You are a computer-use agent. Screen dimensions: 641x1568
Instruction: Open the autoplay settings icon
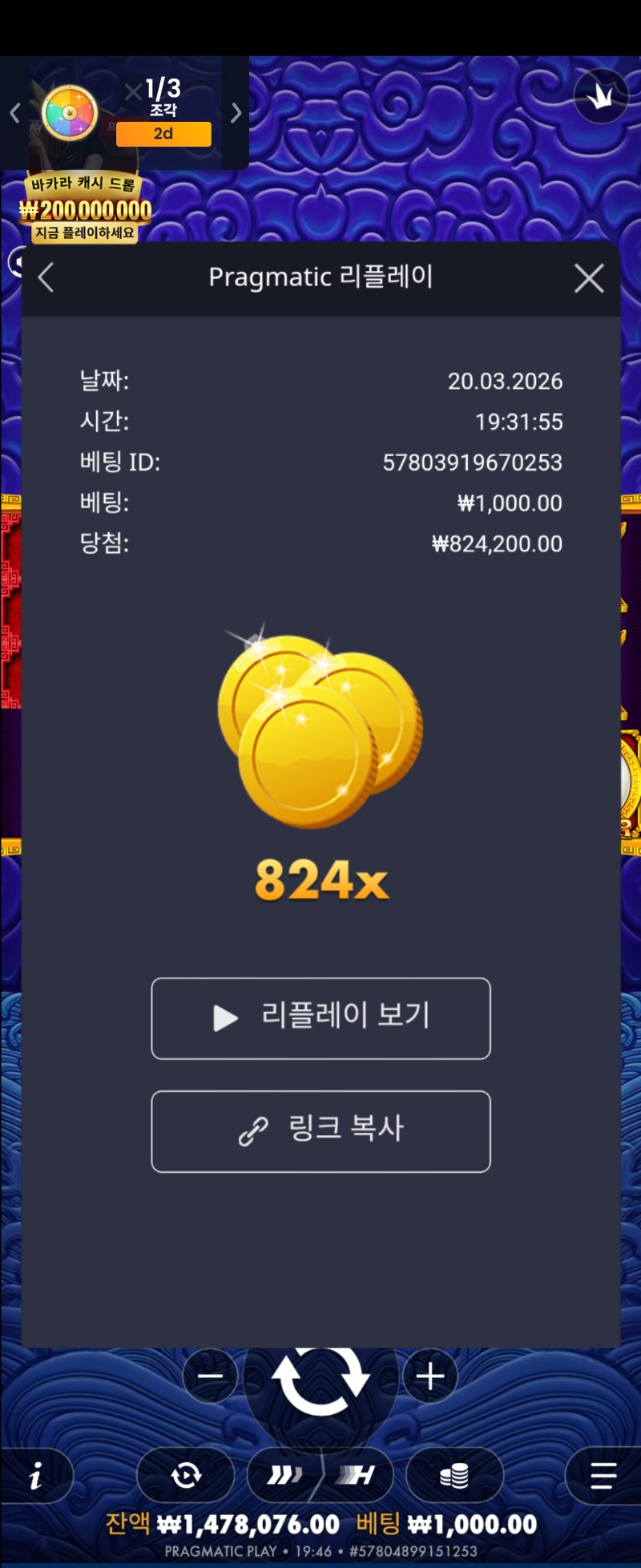(x=186, y=1476)
